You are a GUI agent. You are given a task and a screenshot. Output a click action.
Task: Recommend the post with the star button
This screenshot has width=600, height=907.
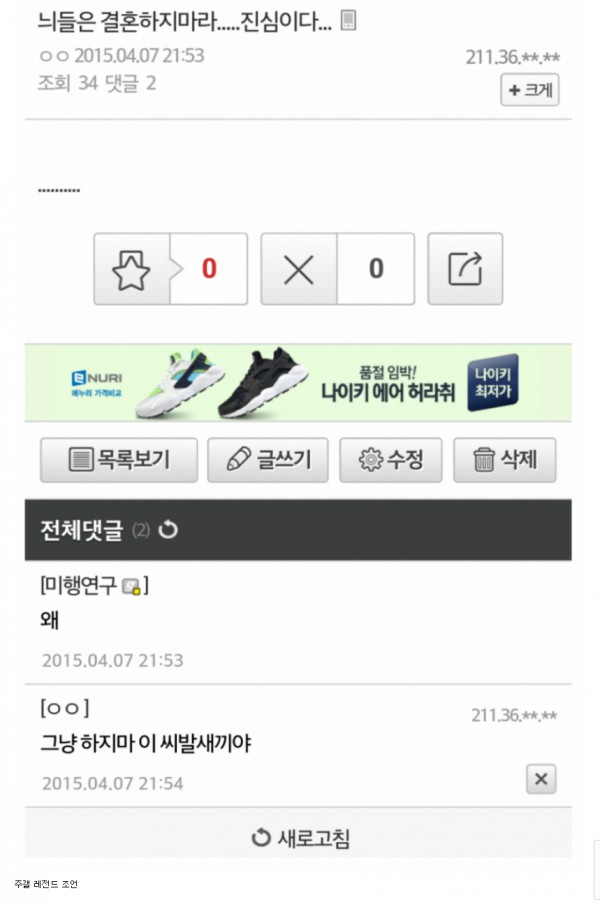pyautogui.click(x=131, y=269)
